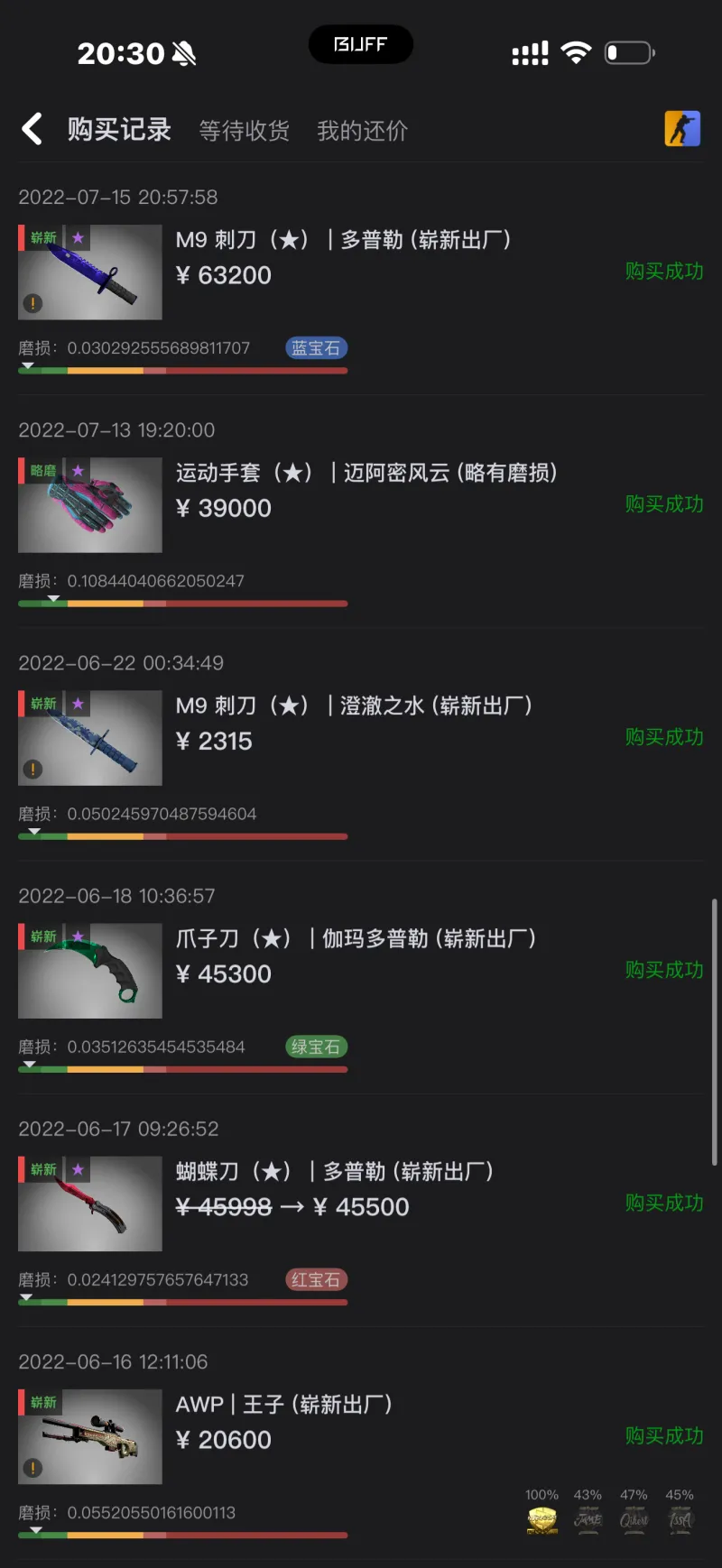The width and height of the screenshot is (722, 1568).
Task: Switch to the 等待收货 tab
Action: (244, 131)
